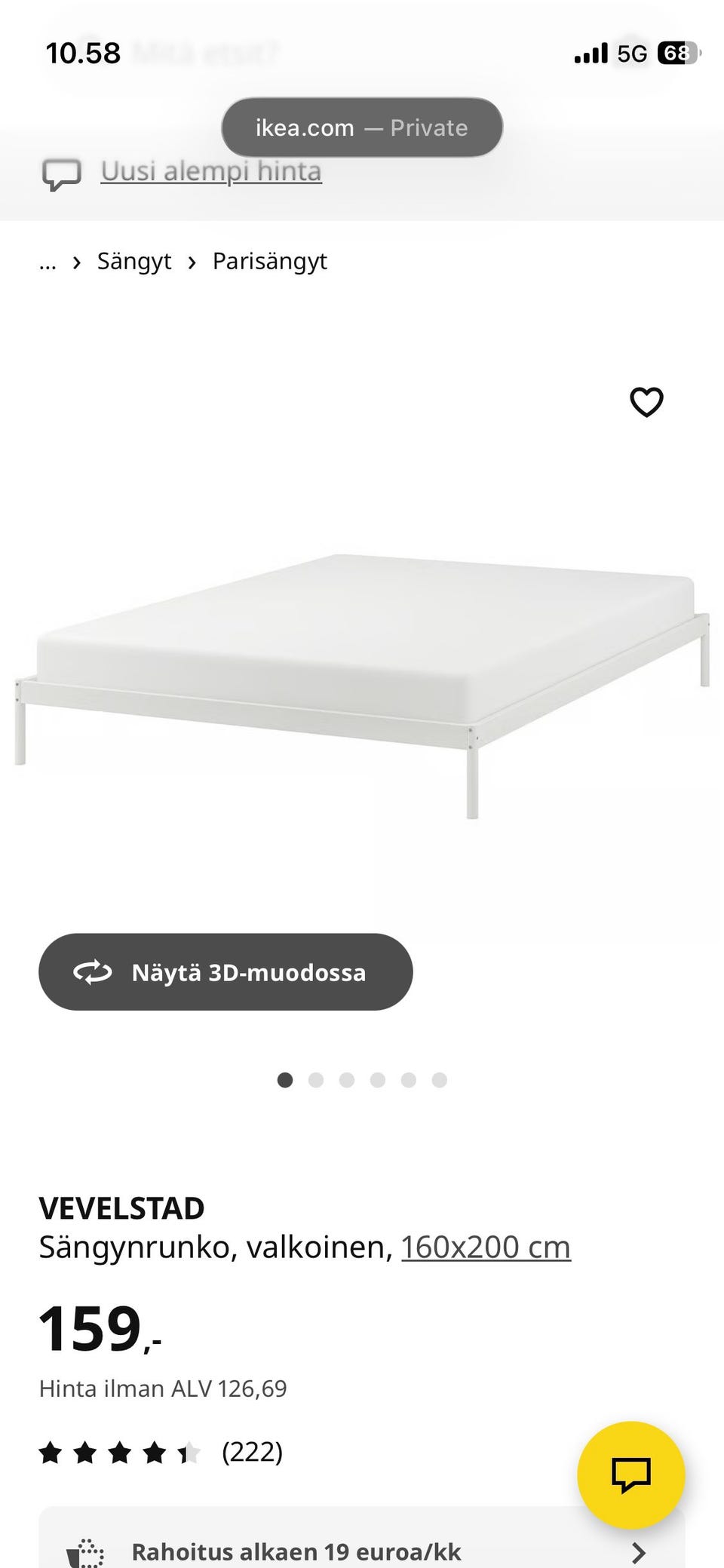Open the Sängyt breadcrumb category

click(x=133, y=261)
